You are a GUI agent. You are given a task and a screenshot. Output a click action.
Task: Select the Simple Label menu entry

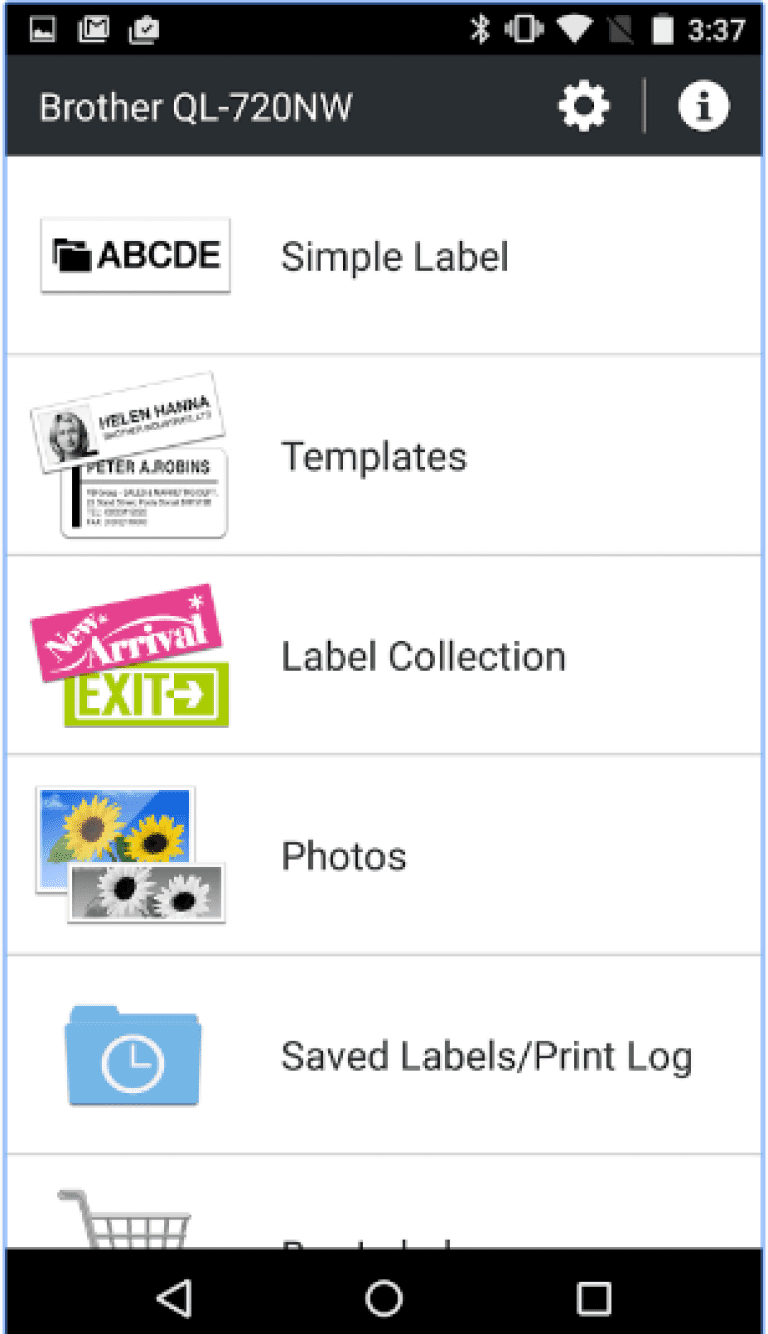[395, 256]
